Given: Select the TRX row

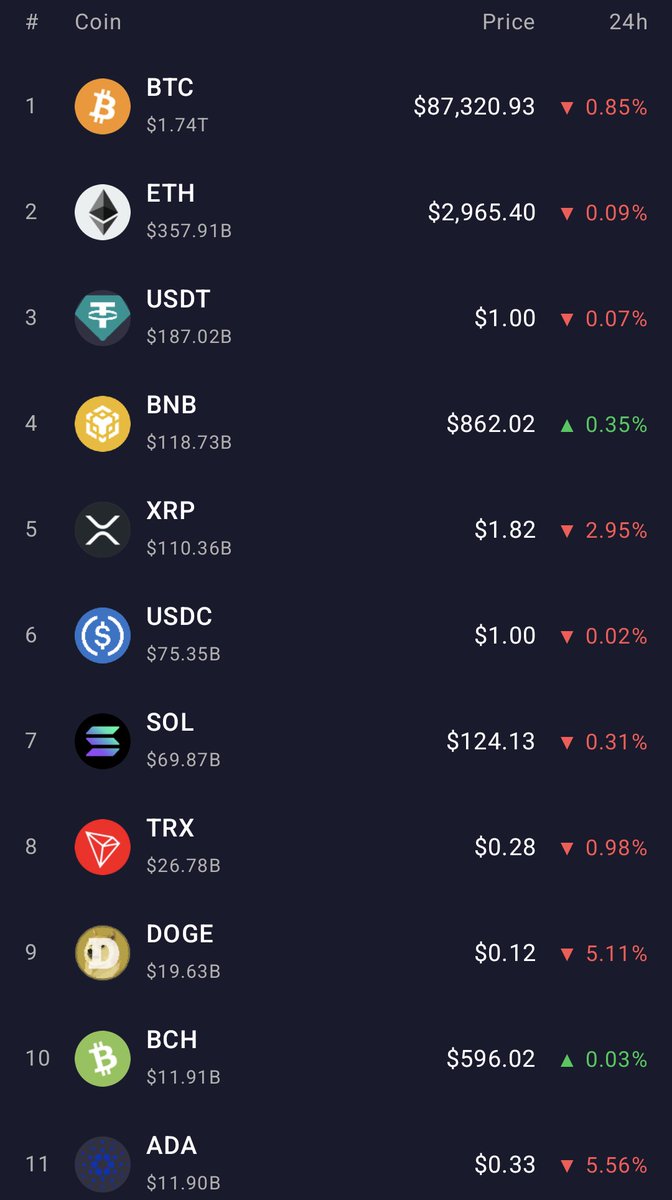Looking at the screenshot, I should (336, 848).
